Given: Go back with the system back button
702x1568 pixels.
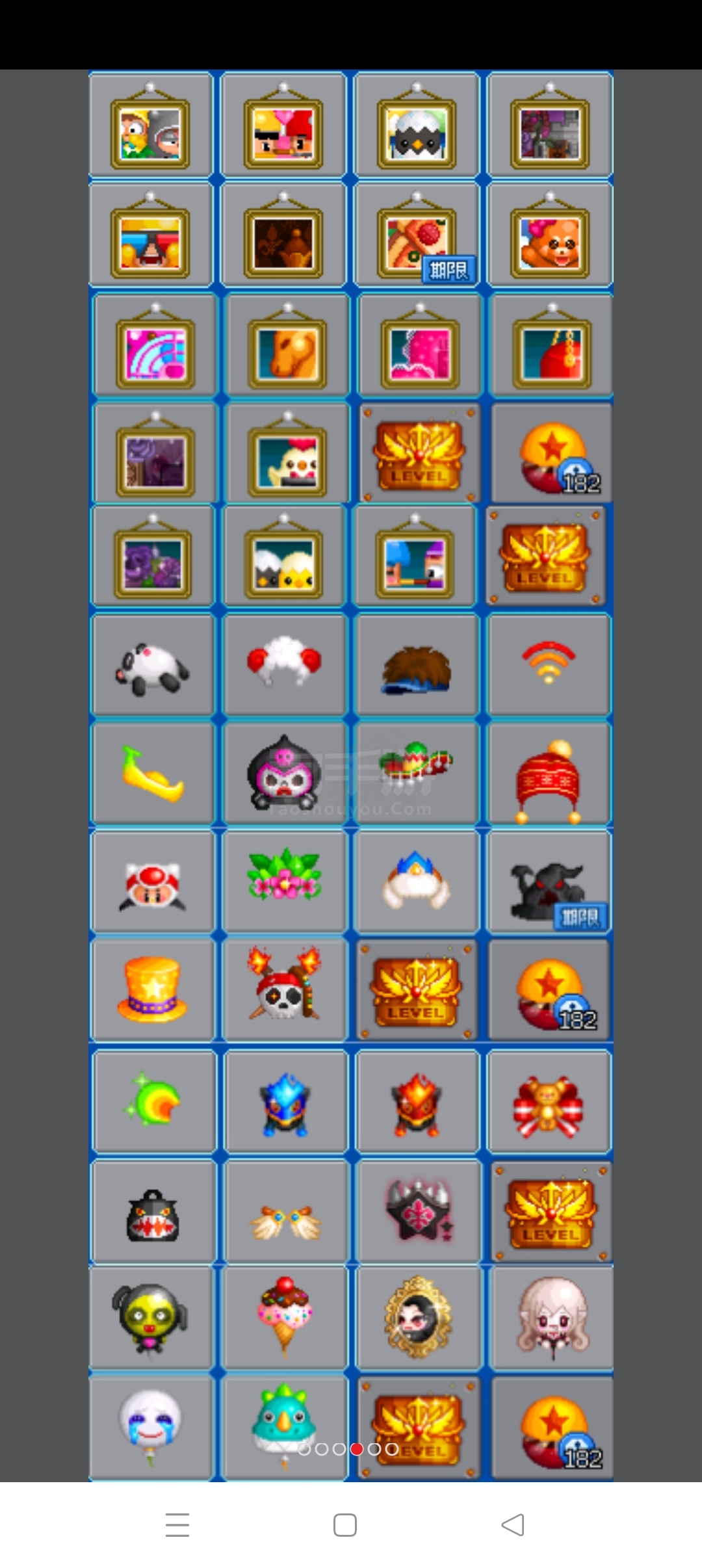Looking at the screenshot, I should [513, 1525].
